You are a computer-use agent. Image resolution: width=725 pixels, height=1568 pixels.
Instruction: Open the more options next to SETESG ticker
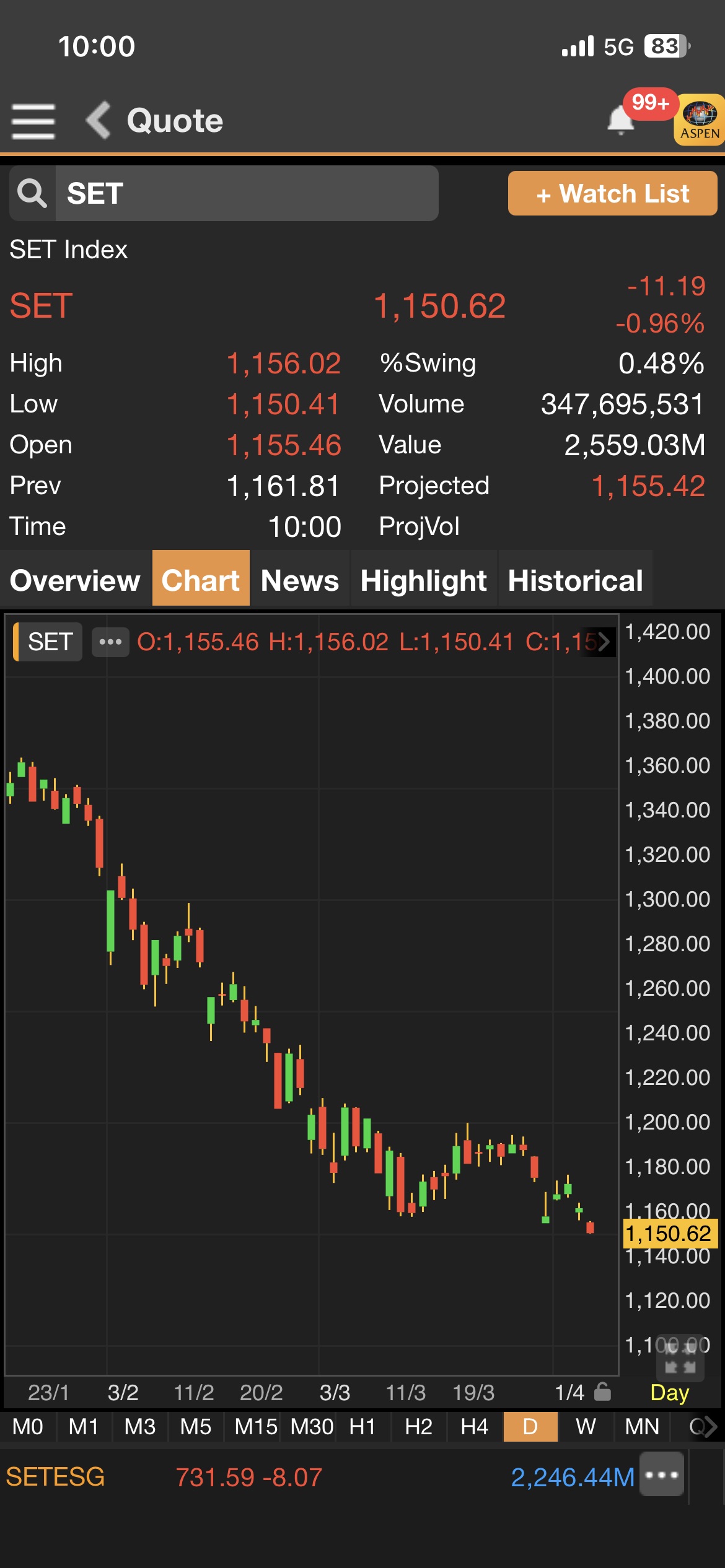point(662,1474)
